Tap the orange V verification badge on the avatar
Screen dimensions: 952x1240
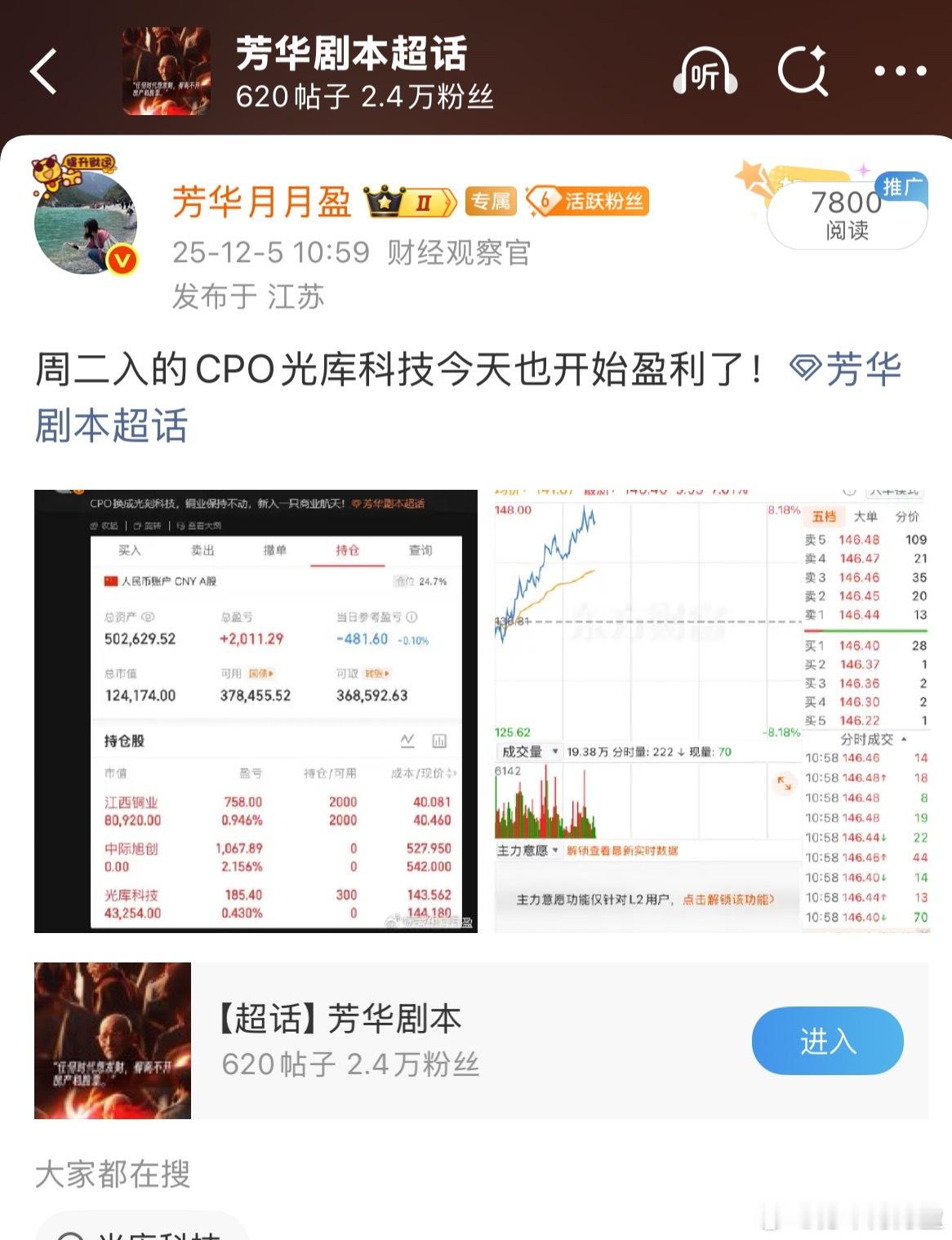pyautogui.click(x=121, y=257)
